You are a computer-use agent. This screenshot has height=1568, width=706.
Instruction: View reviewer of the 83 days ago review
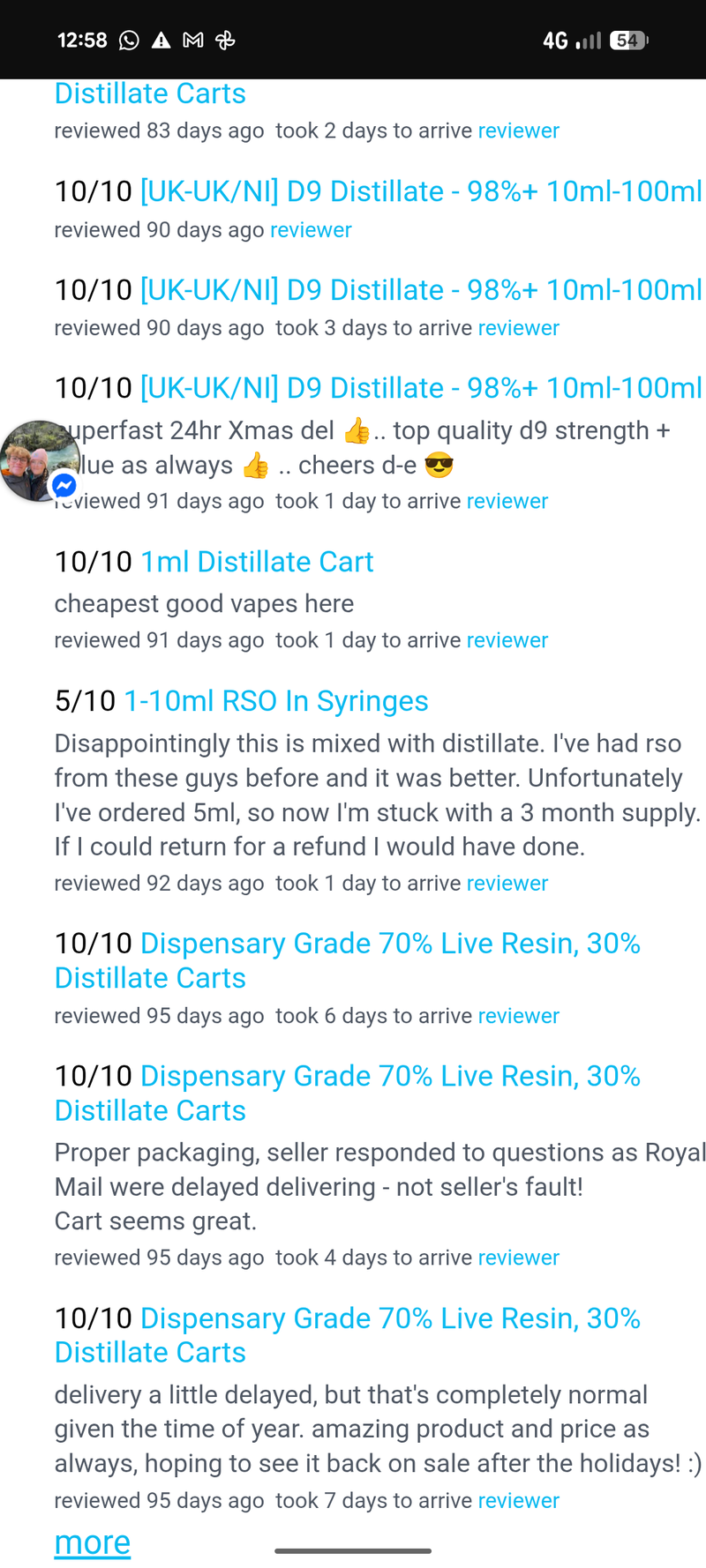(x=518, y=131)
